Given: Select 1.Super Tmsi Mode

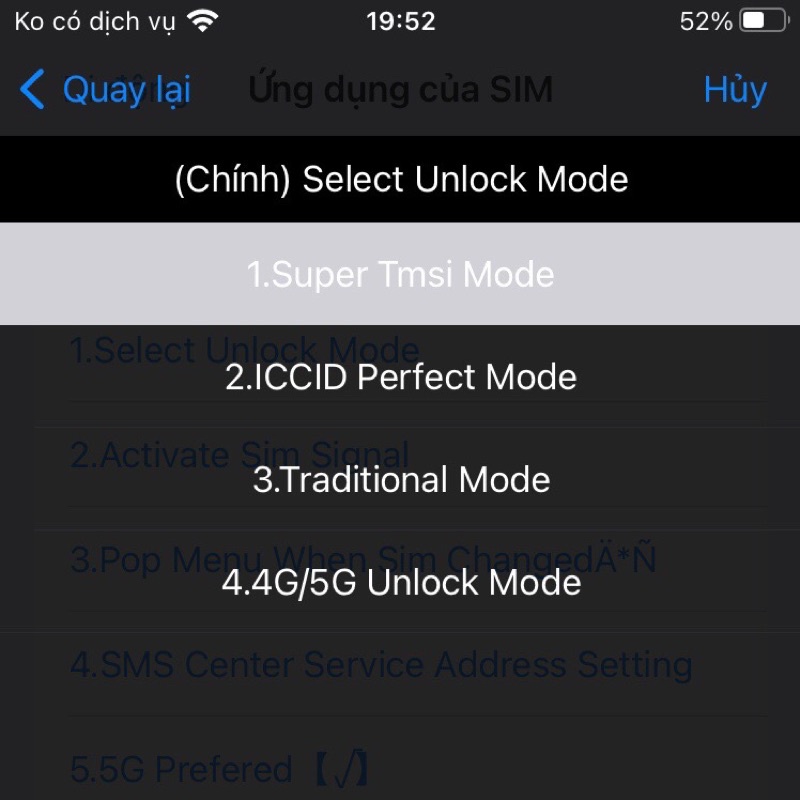Looking at the screenshot, I should click(400, 274).
